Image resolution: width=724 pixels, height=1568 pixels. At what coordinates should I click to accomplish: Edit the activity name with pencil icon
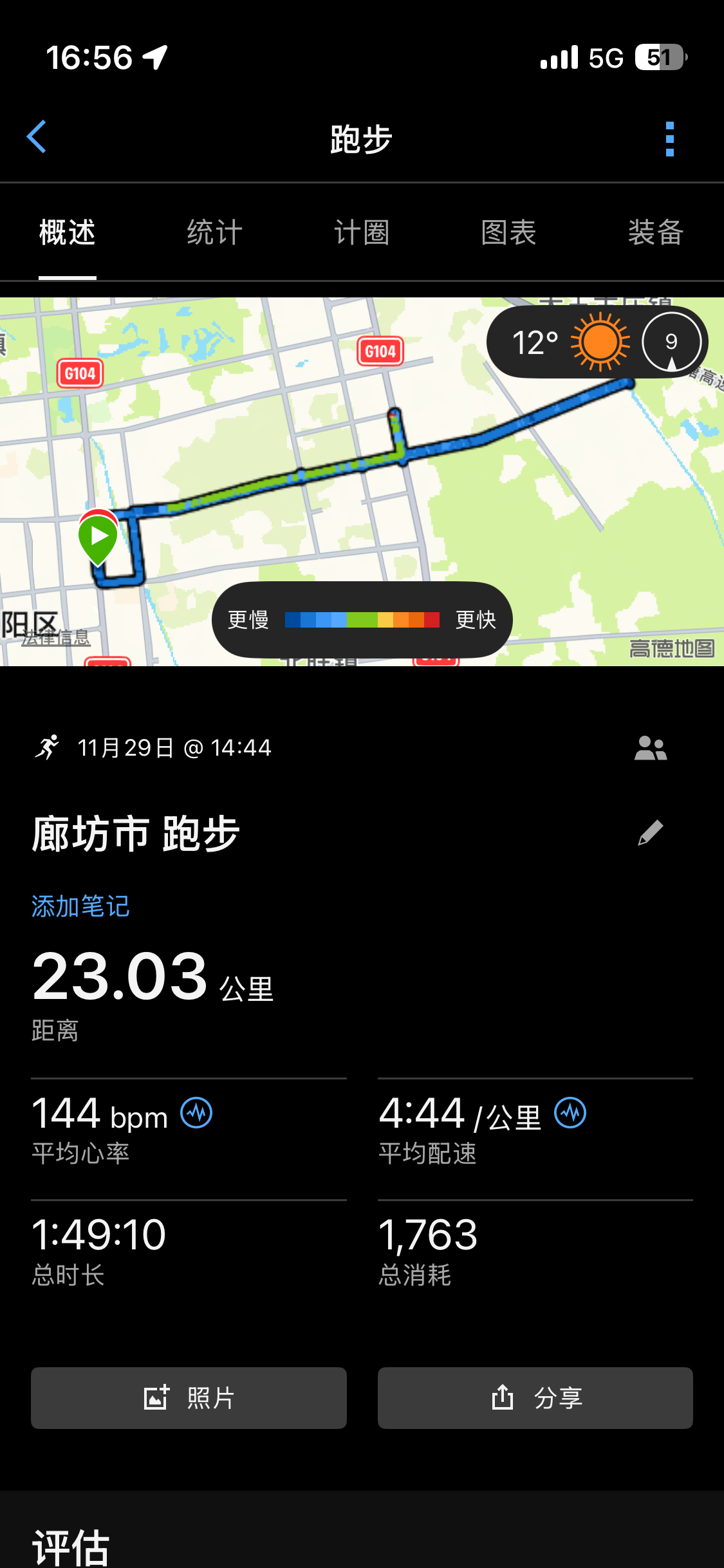tap(650, 833)
